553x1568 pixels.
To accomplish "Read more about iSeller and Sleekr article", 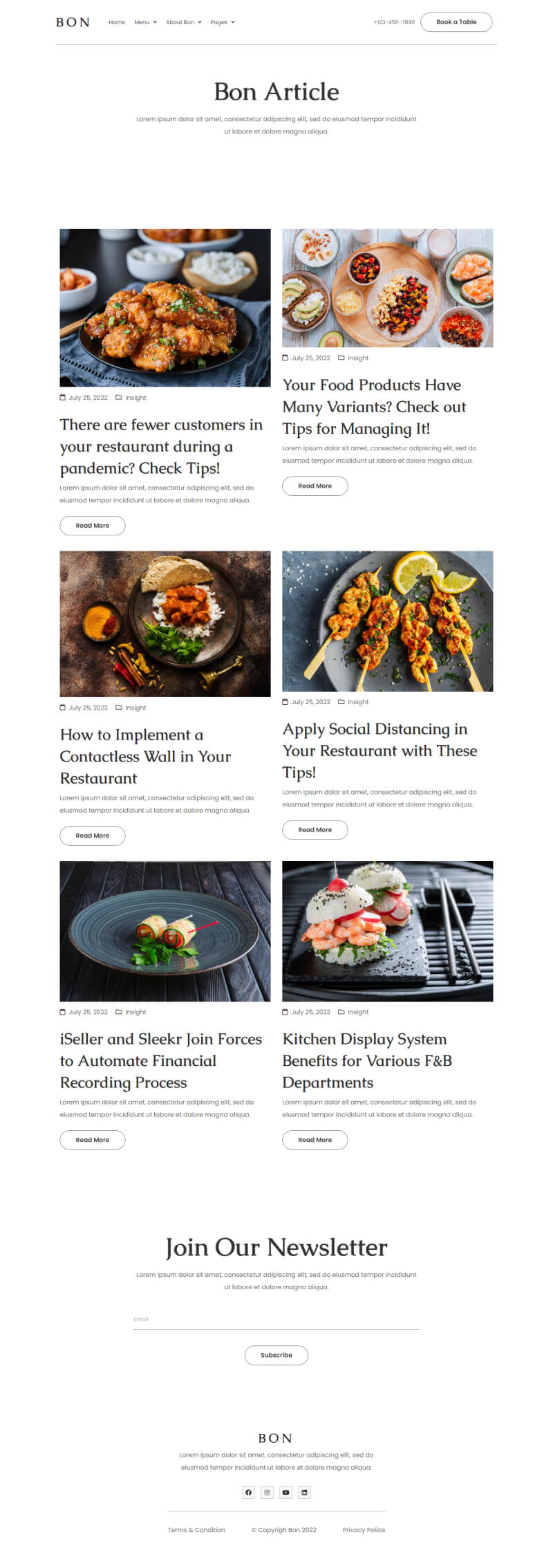I will [x=93, y=1140].
